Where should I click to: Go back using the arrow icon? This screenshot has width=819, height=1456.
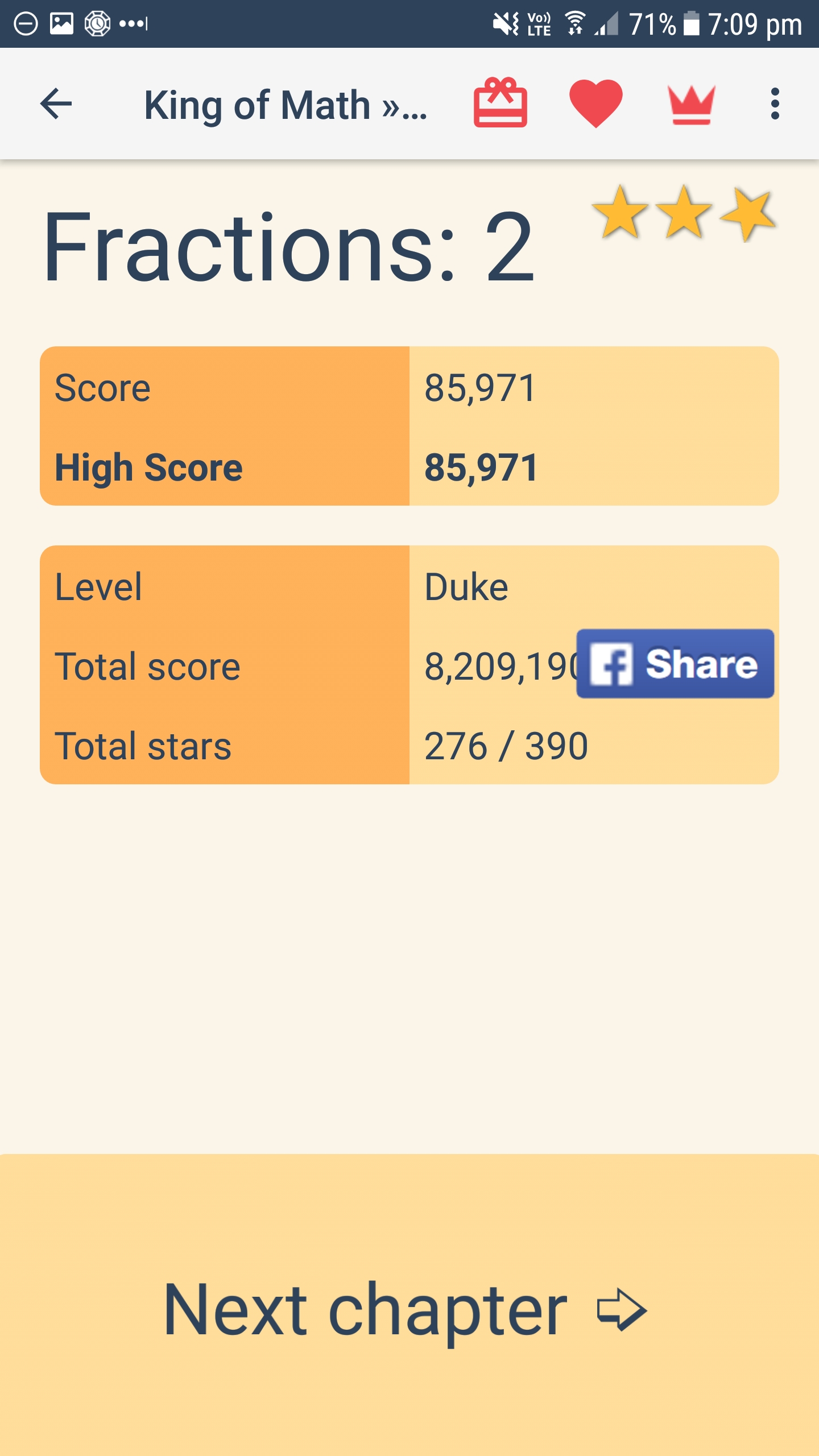(56, 104)
